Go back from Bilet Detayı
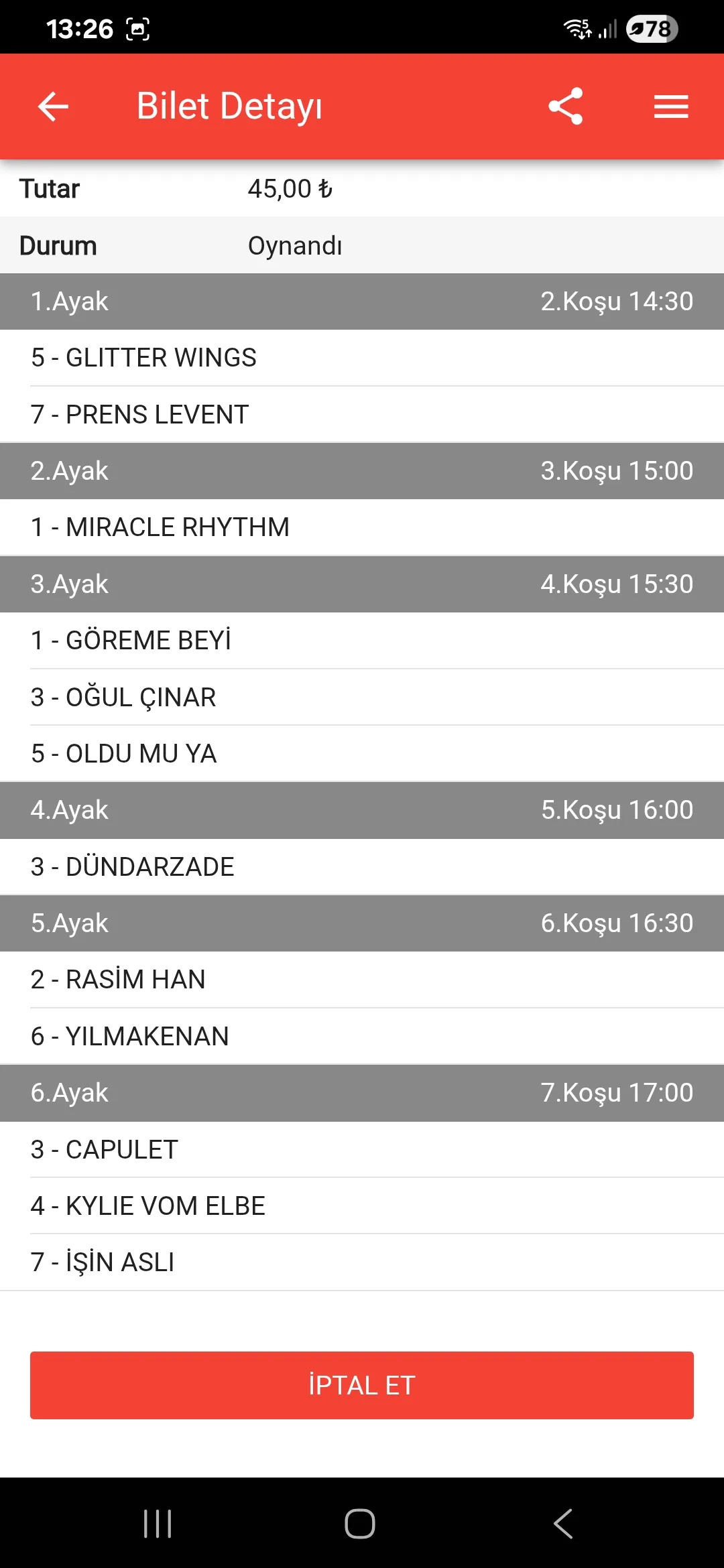This screenshot has height=1568, width=724. 53,107
